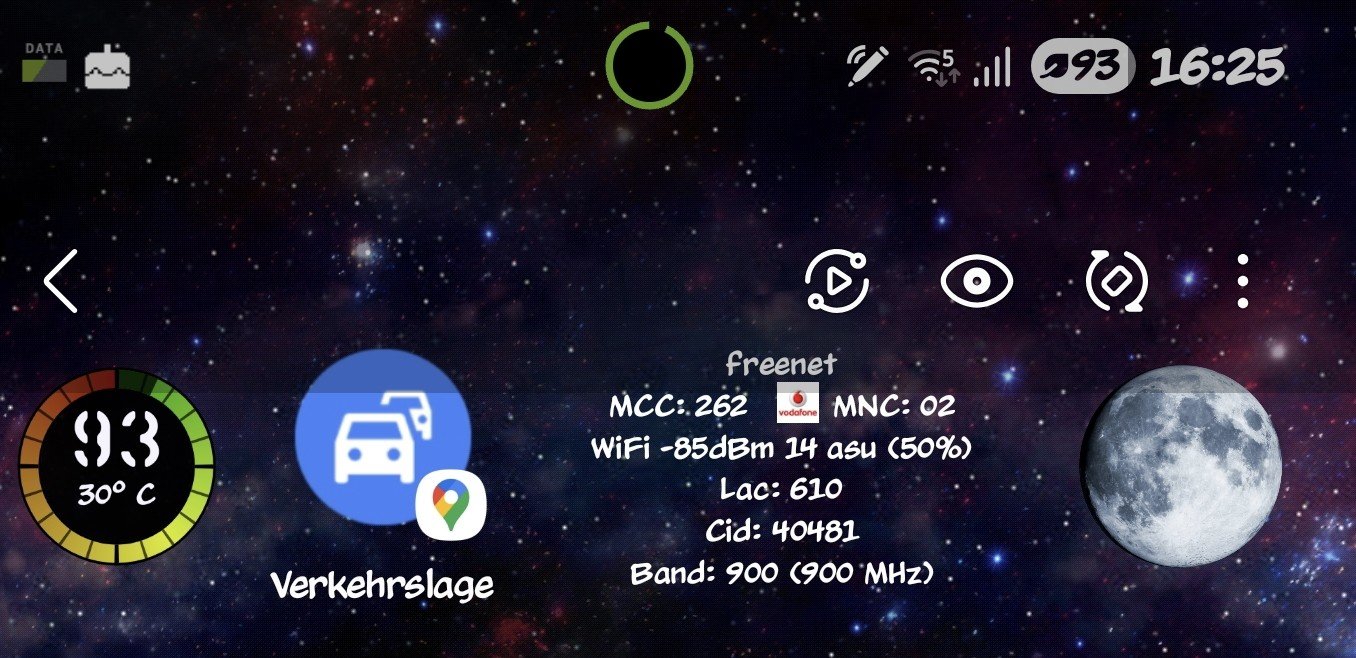
Task: Open the three-dot overflow menu
Action: click(x=1242, y=281)
